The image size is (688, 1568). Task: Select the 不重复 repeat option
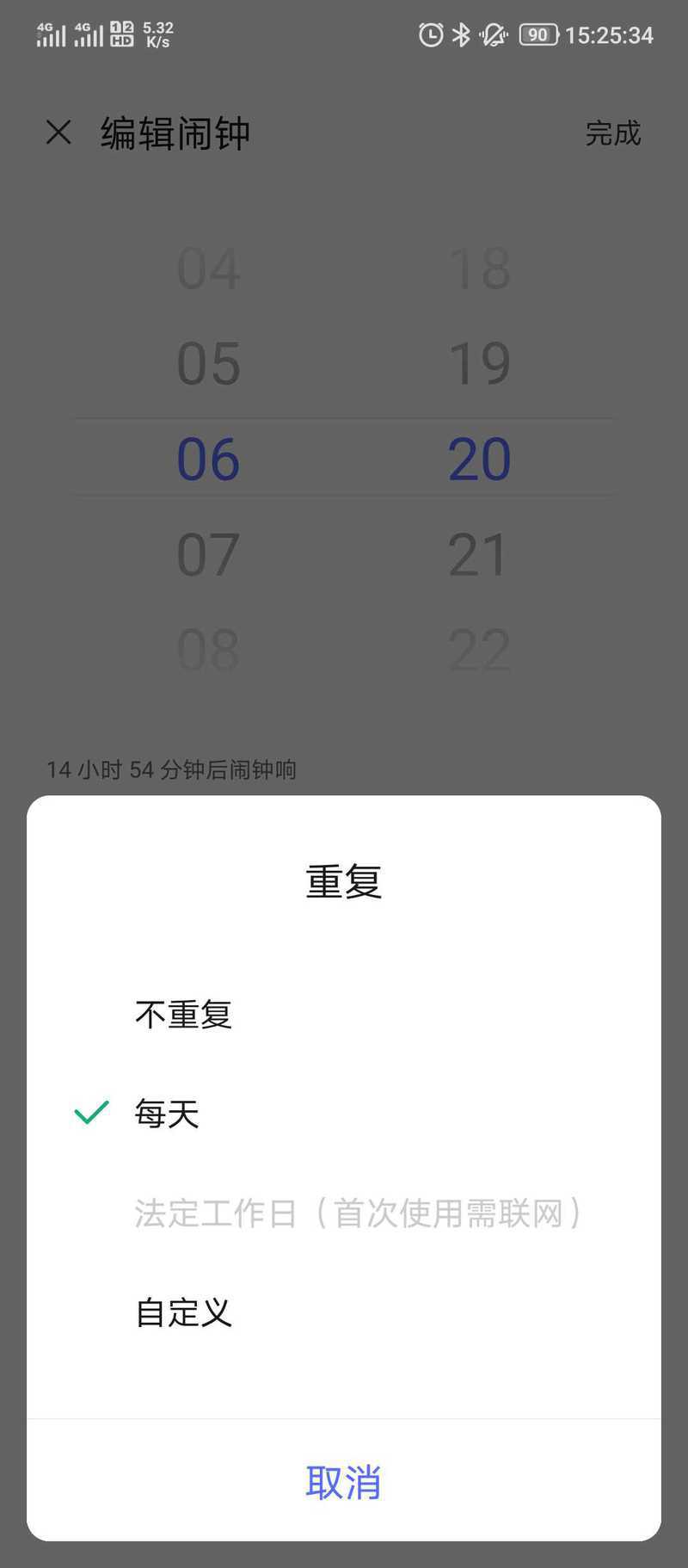pyautogui.click(x=343, y=1015)
